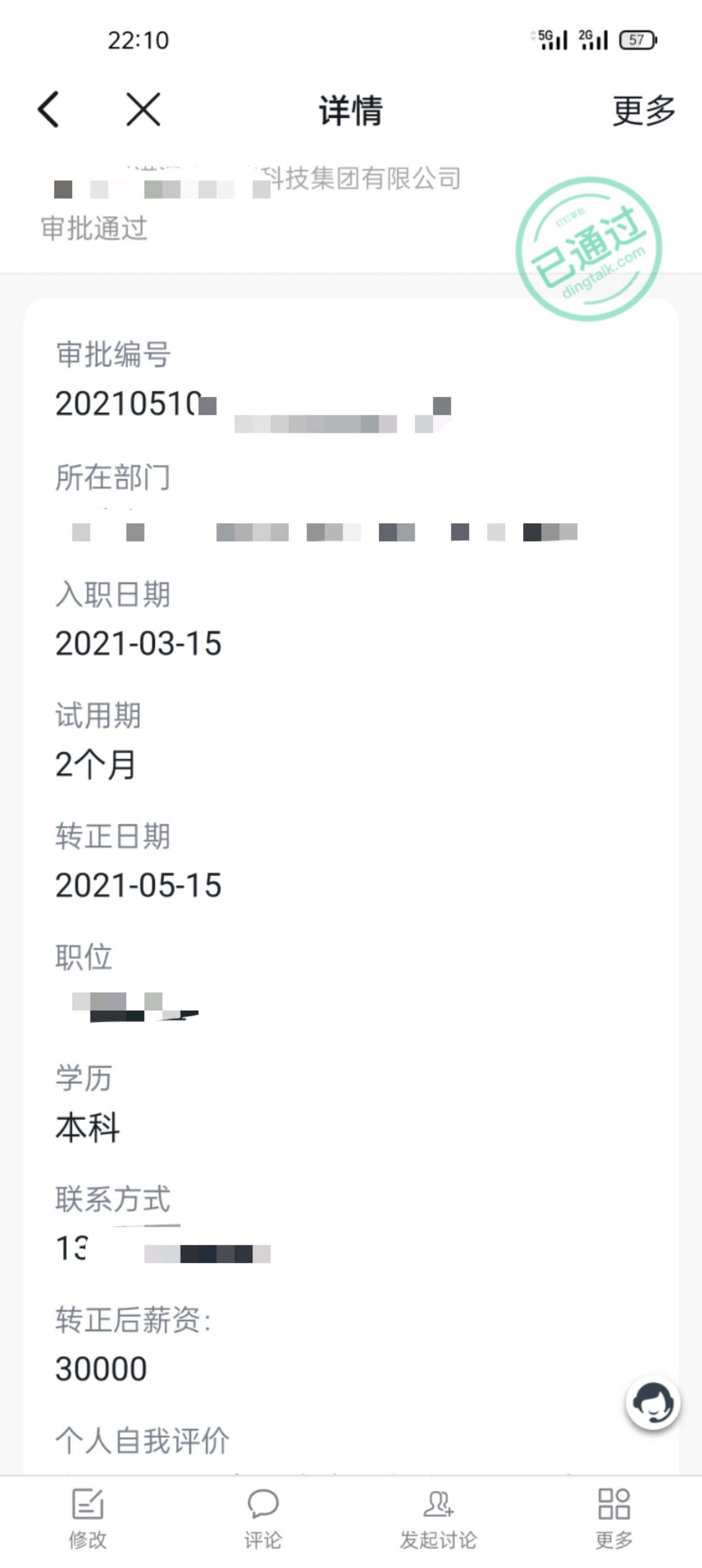Go back using the top-left arrow
The height and width of the screenshot is (1568, 702).
coord(49,110)
